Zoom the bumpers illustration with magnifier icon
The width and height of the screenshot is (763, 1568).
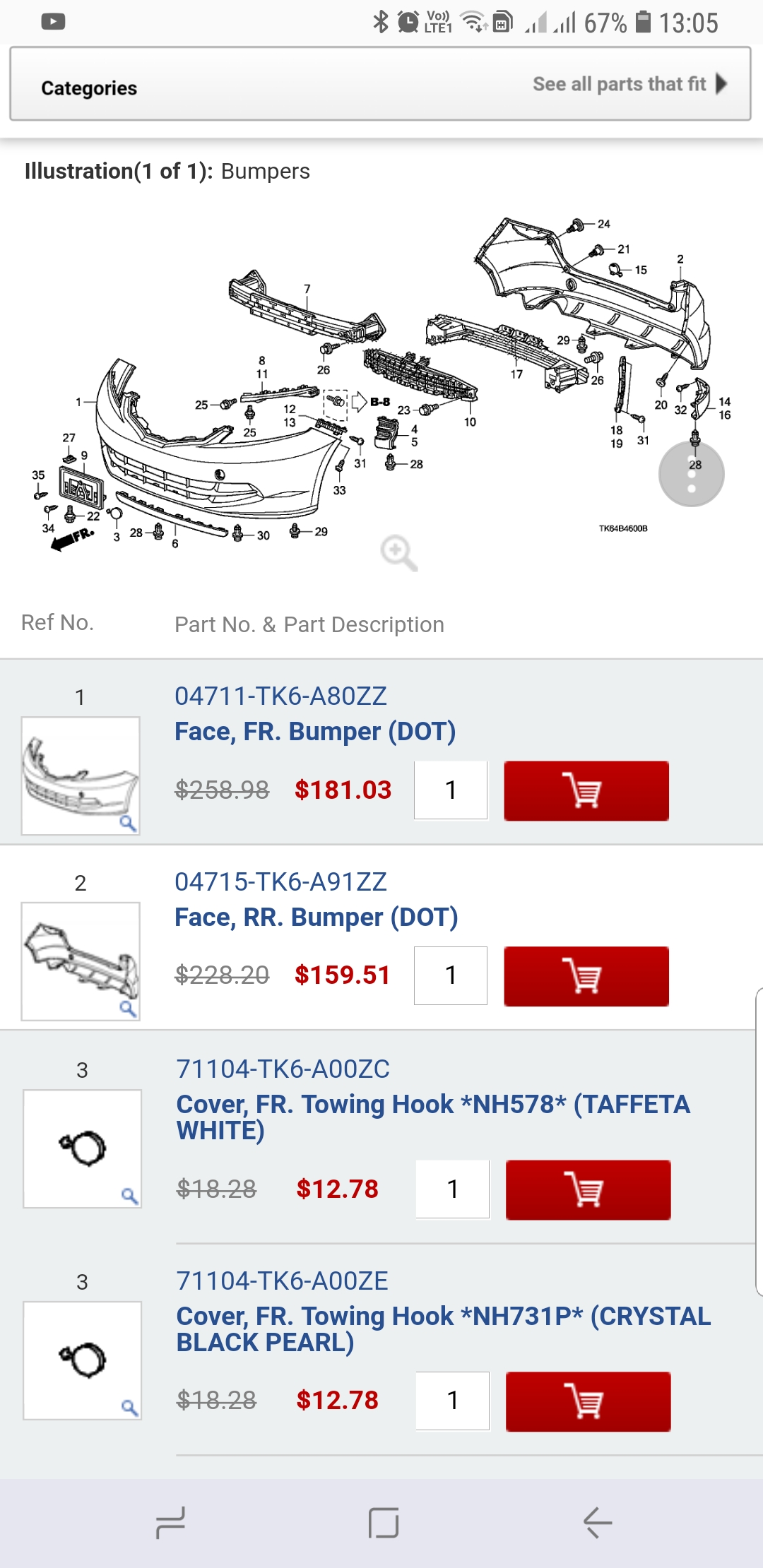point(398,552)
